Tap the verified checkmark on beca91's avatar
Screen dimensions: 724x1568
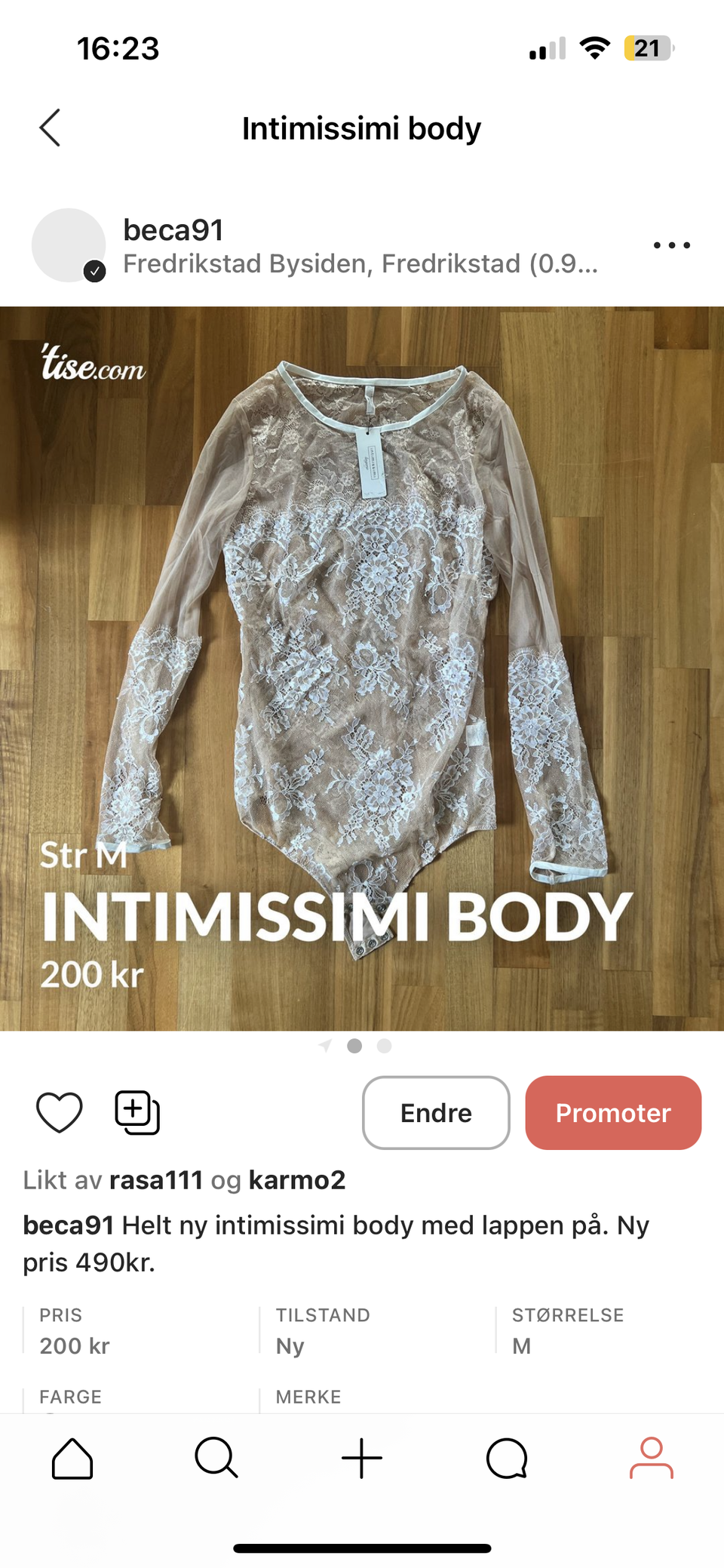95,270
